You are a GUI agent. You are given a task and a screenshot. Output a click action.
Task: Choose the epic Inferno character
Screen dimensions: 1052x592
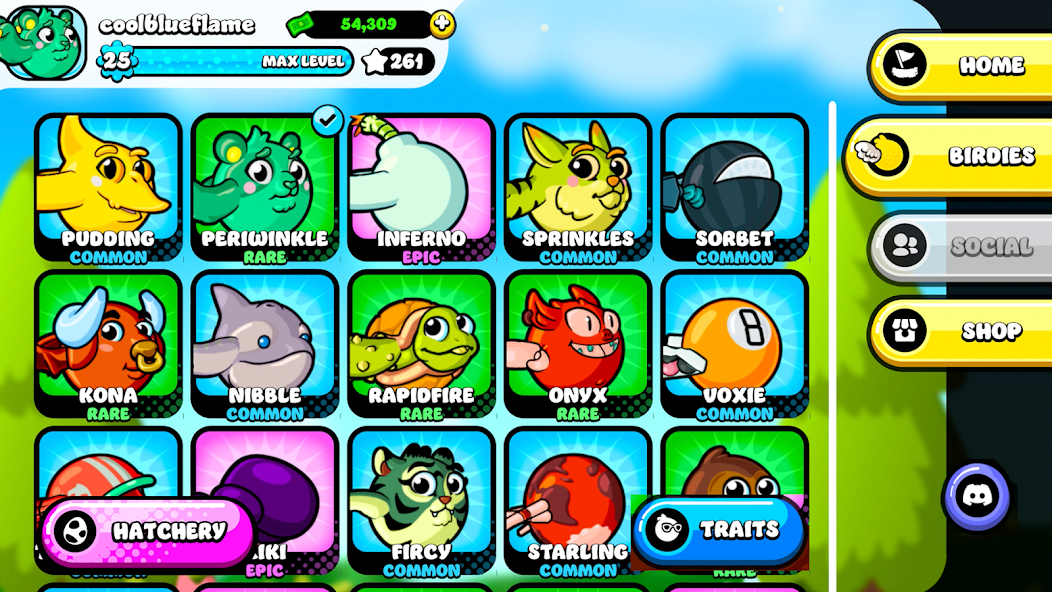click(421, 185)
